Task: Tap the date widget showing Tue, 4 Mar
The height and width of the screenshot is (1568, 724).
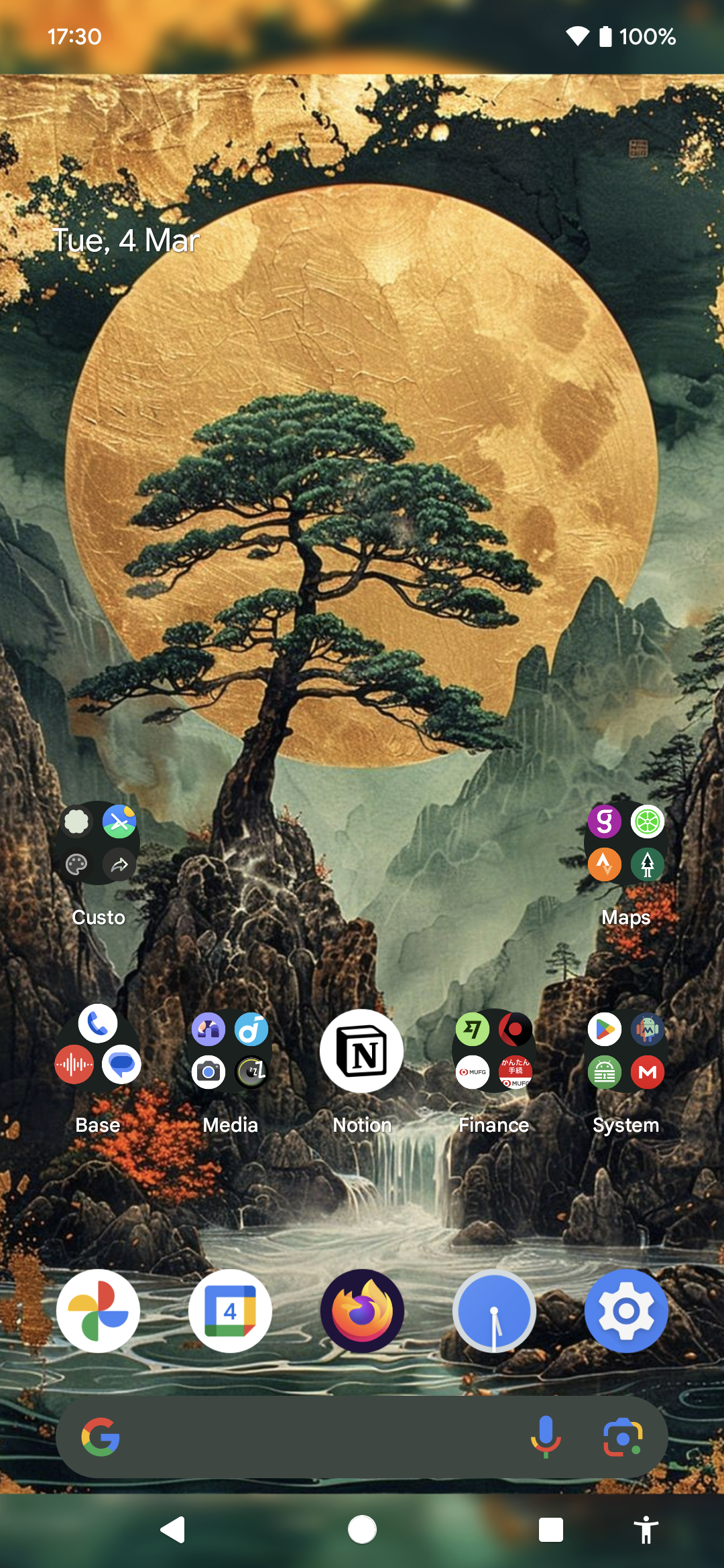Action: click(126, 241)
